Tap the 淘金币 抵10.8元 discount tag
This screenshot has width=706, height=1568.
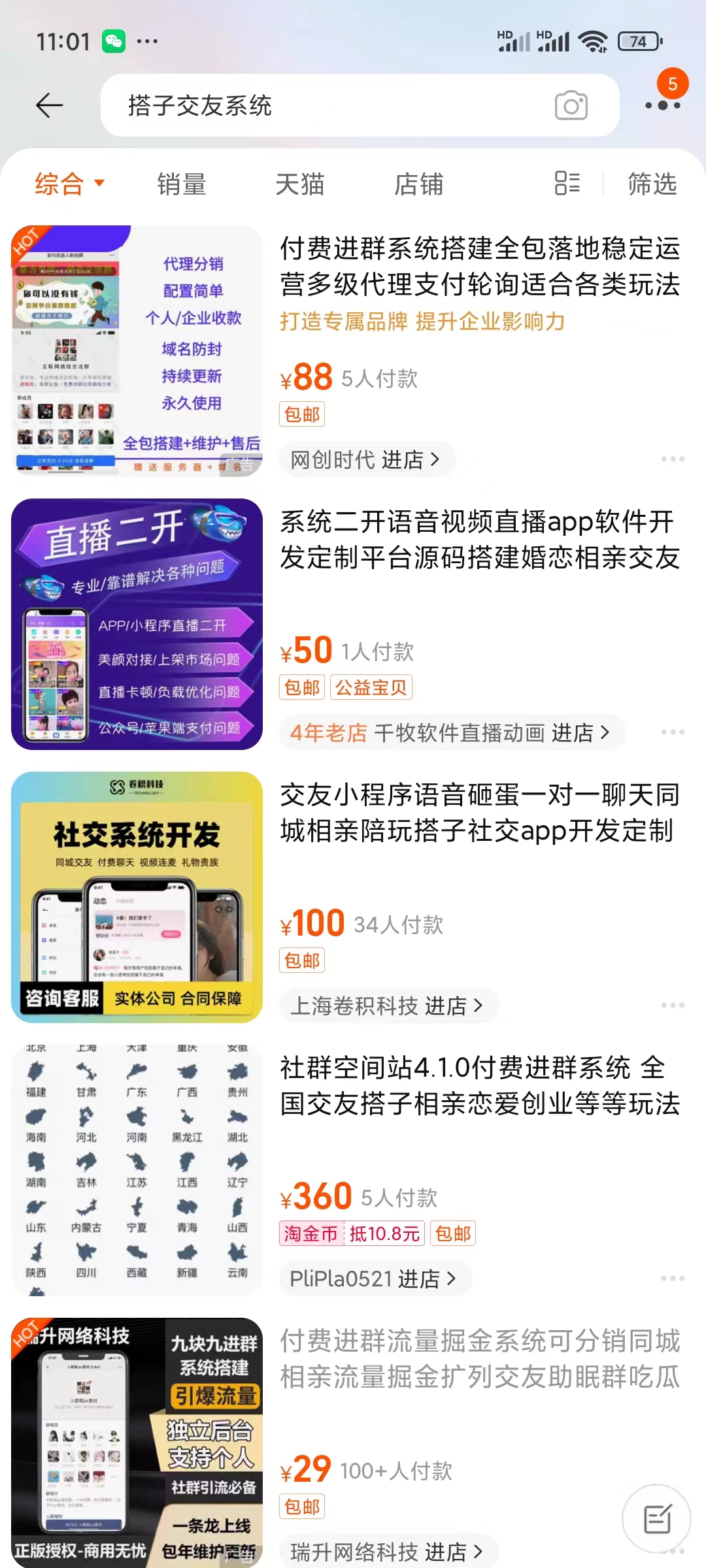coord(350,1233)
